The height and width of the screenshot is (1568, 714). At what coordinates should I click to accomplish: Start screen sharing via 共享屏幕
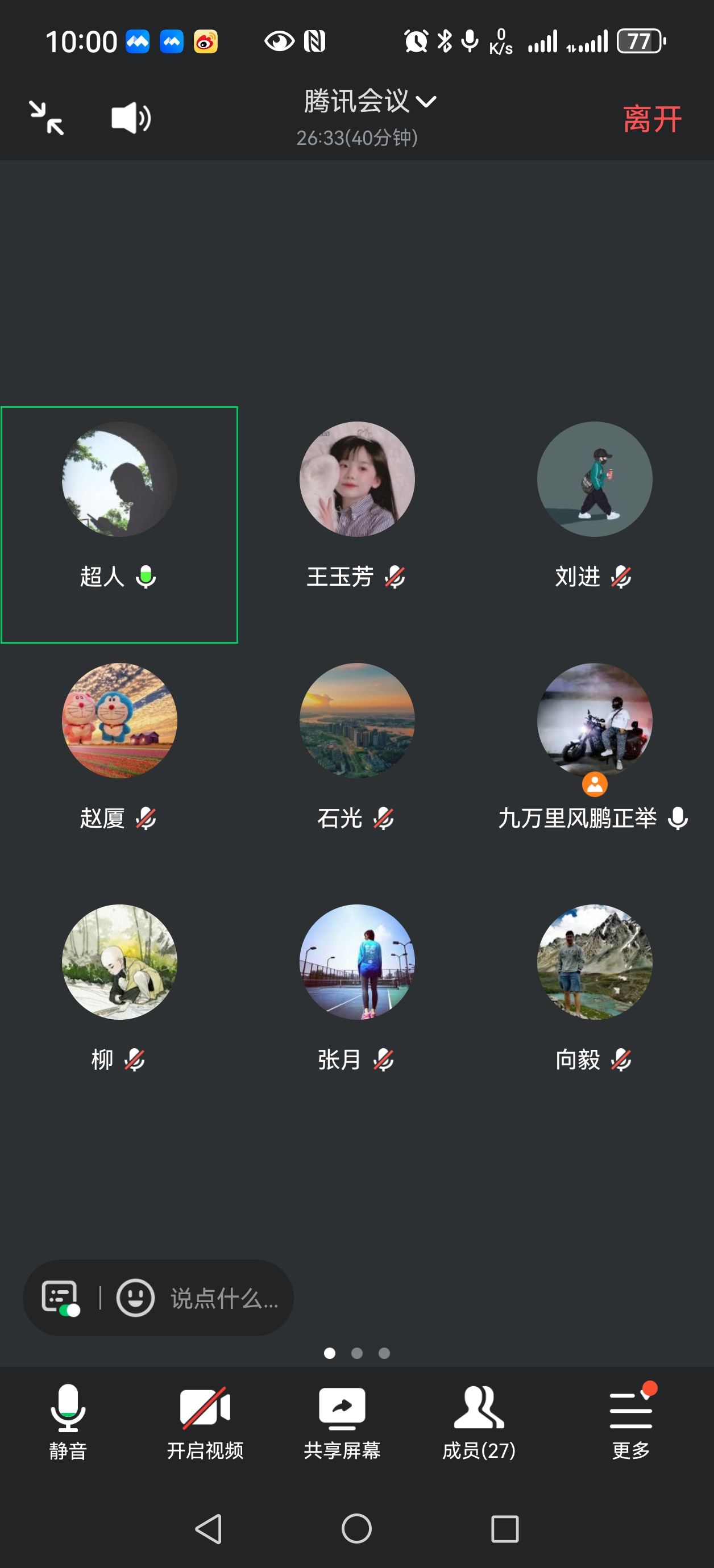(342, 1421)
